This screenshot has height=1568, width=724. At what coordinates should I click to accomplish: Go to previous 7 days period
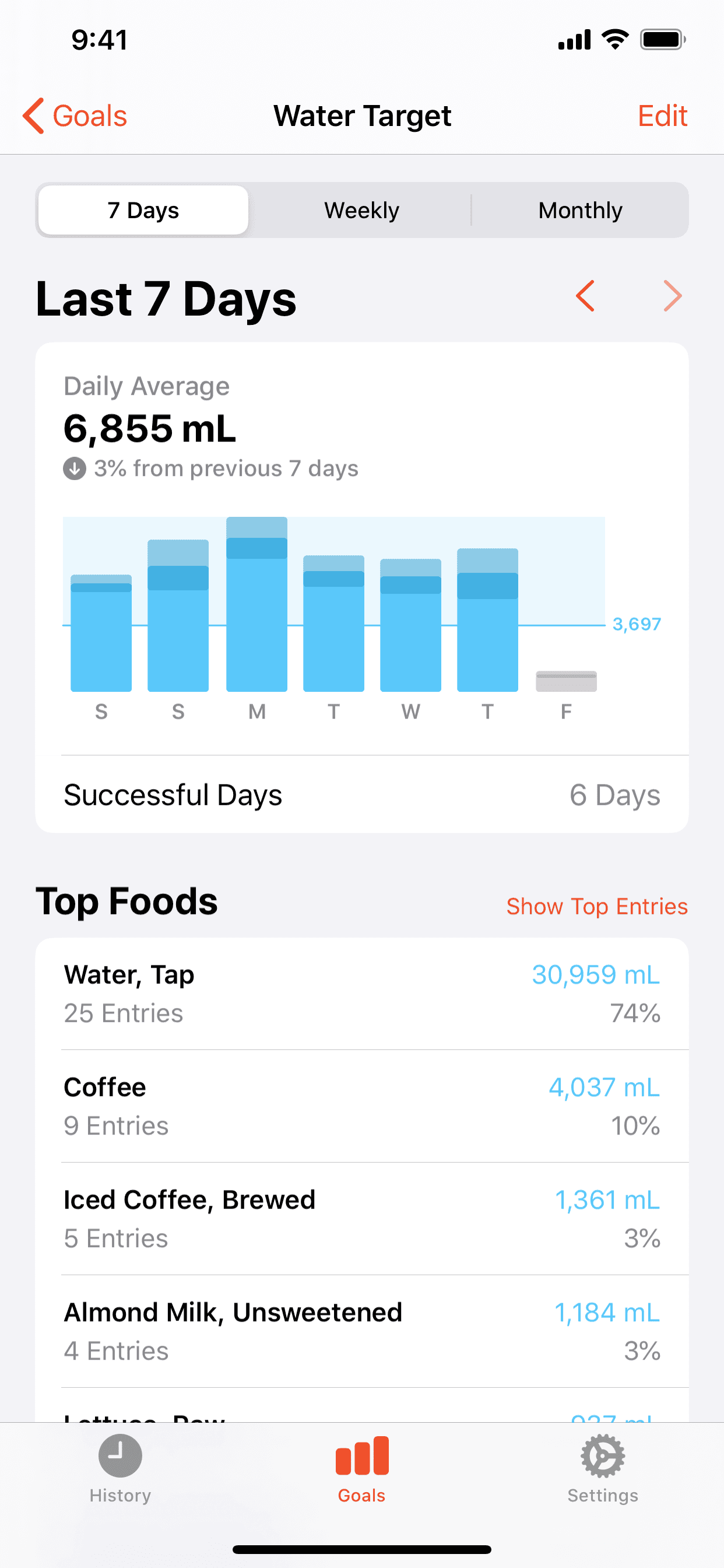(585, 296)
